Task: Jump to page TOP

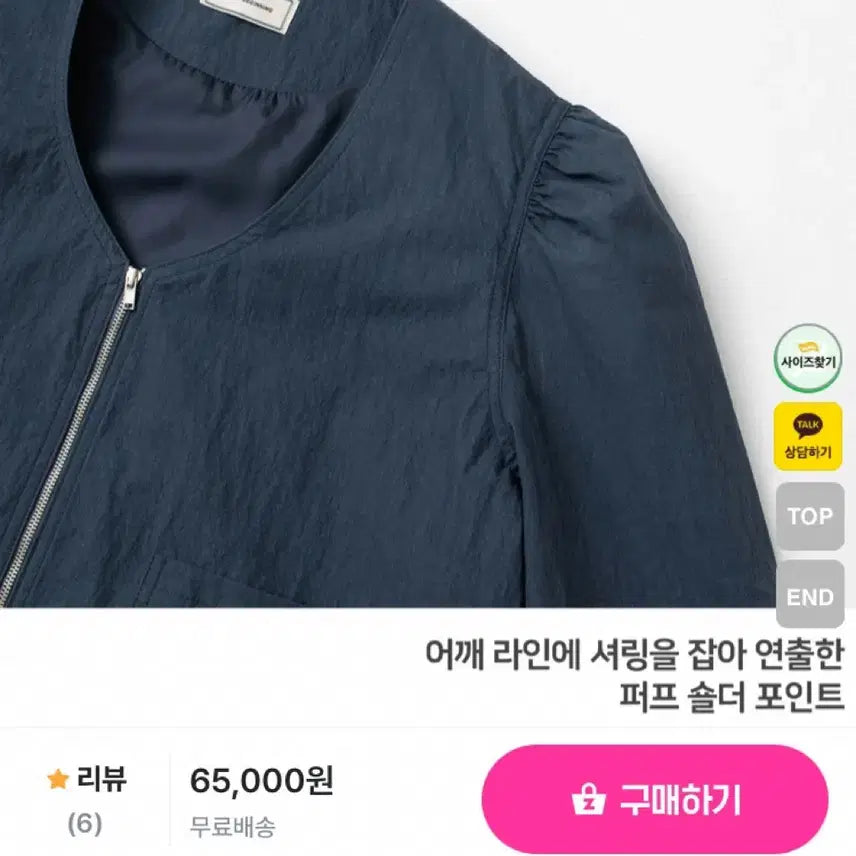Action: 809,516
